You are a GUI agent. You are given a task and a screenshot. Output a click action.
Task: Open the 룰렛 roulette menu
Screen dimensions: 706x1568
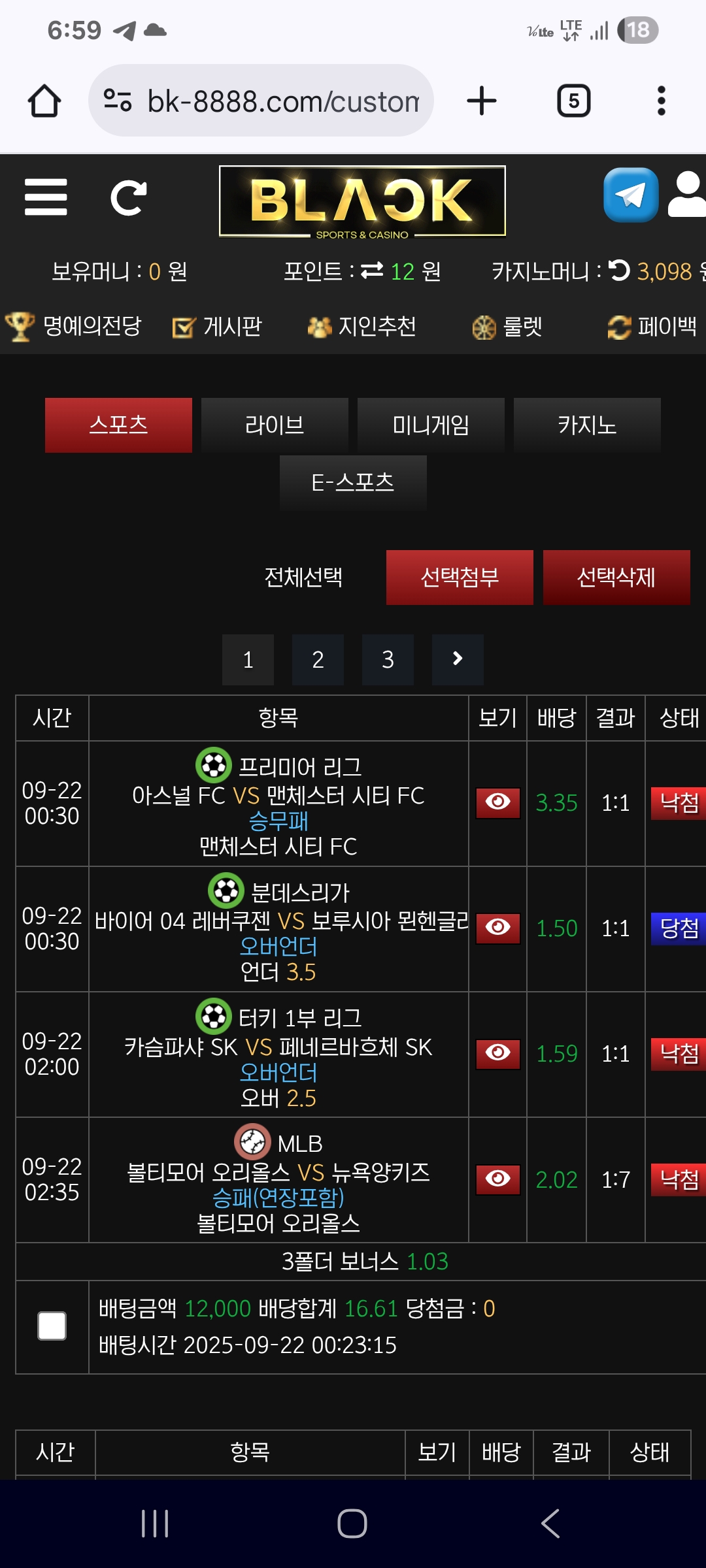coord(508,327)
